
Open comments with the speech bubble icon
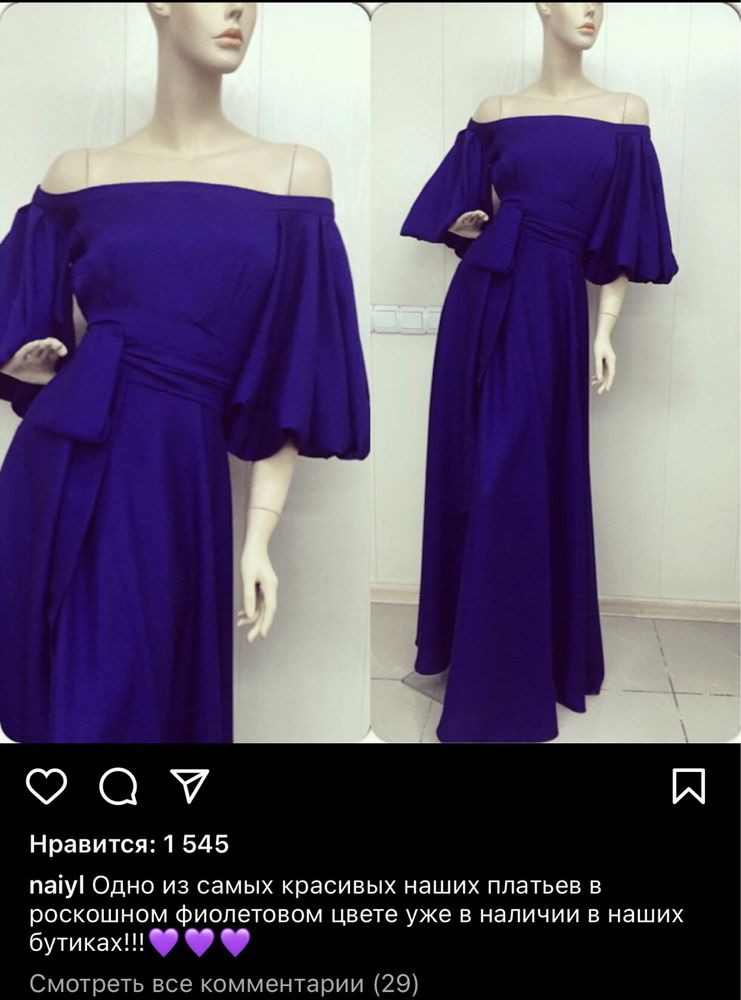coord(118,788)
